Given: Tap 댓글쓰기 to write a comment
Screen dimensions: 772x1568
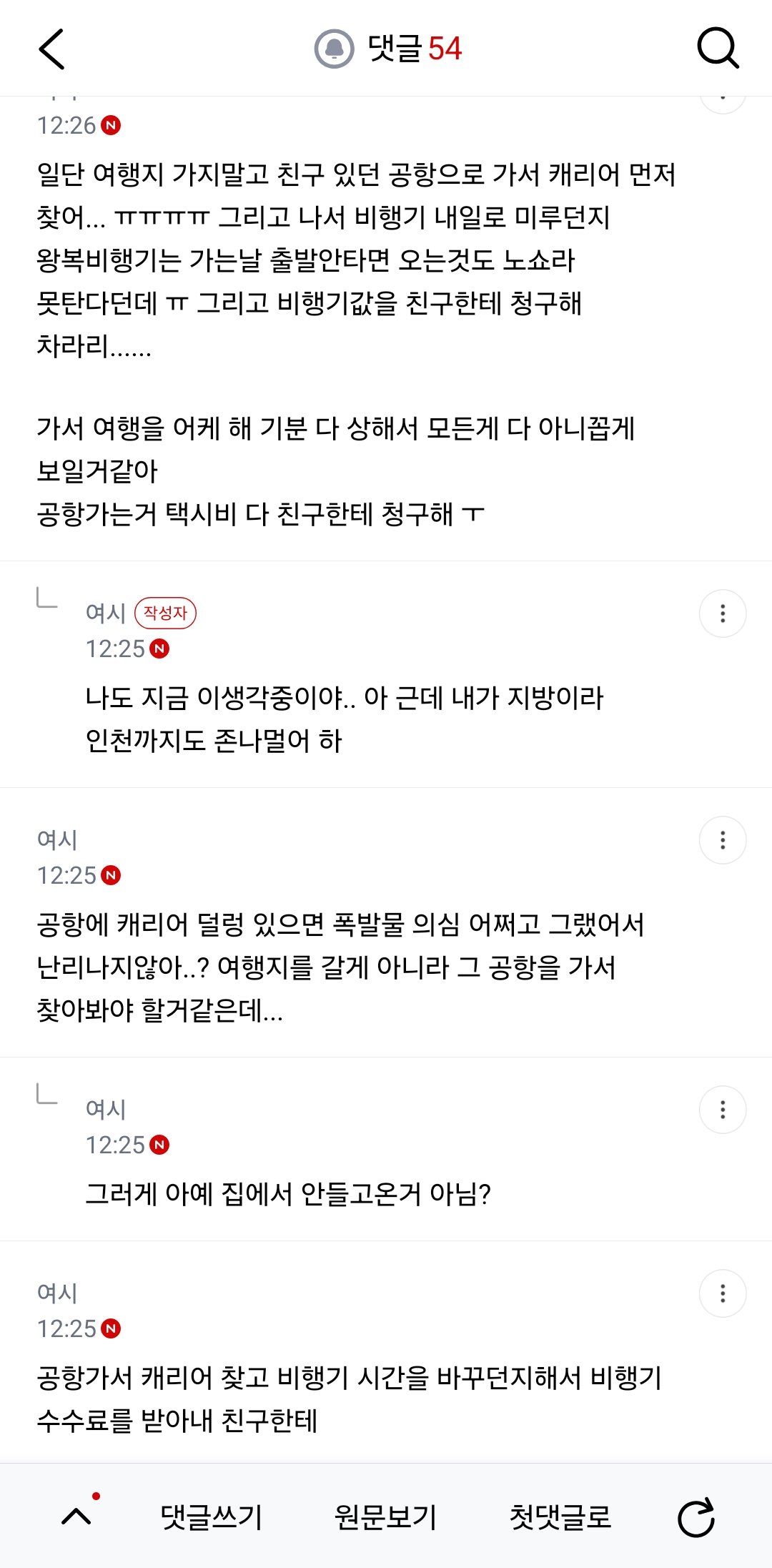Looking at the screenshot, I should pos(212,1517).
